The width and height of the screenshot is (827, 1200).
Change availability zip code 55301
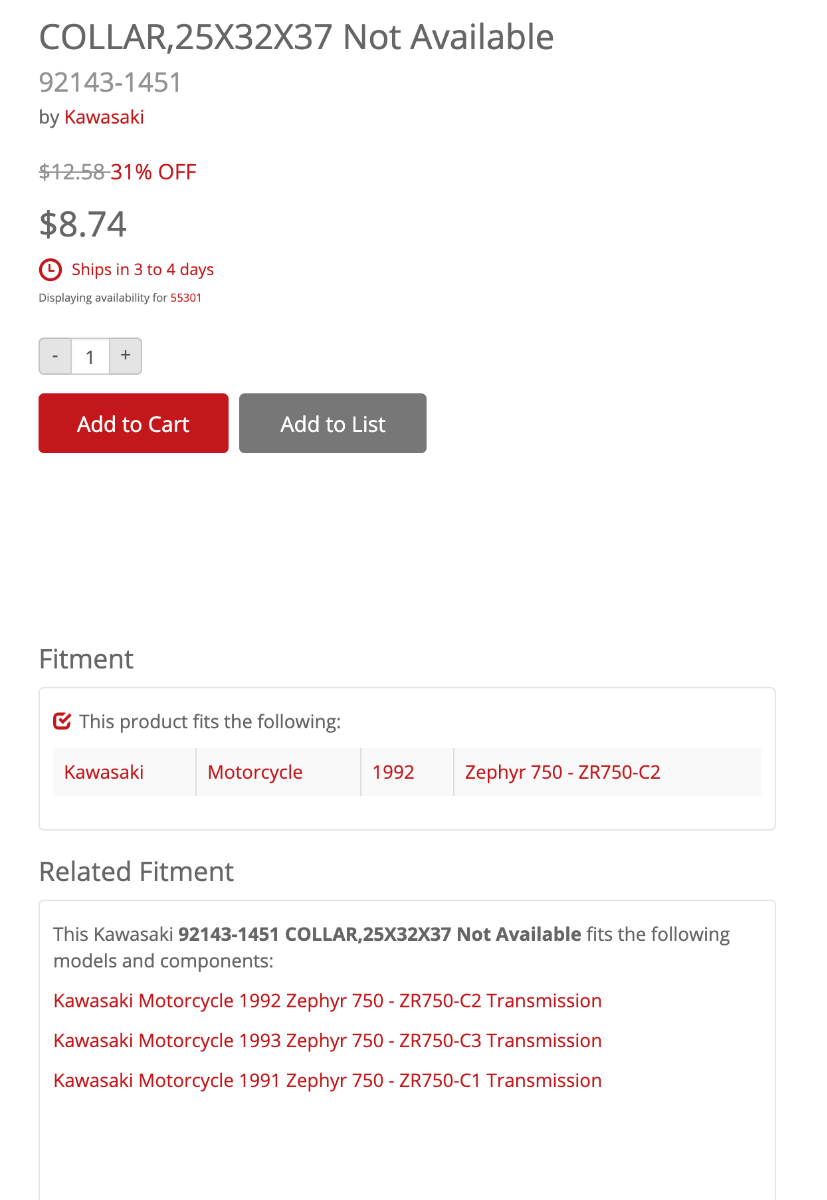tap(186, 297)
